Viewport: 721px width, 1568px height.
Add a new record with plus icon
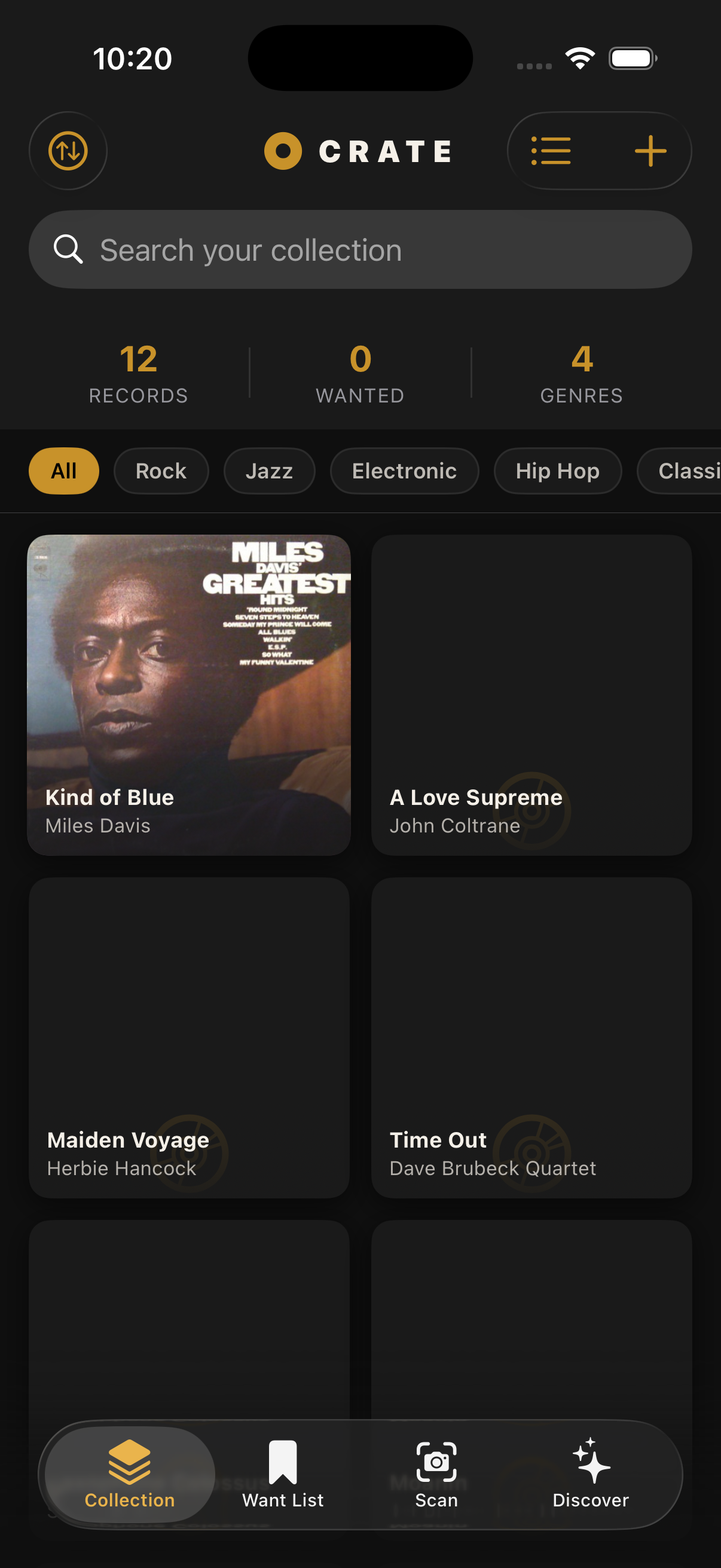tap(650, 150)
